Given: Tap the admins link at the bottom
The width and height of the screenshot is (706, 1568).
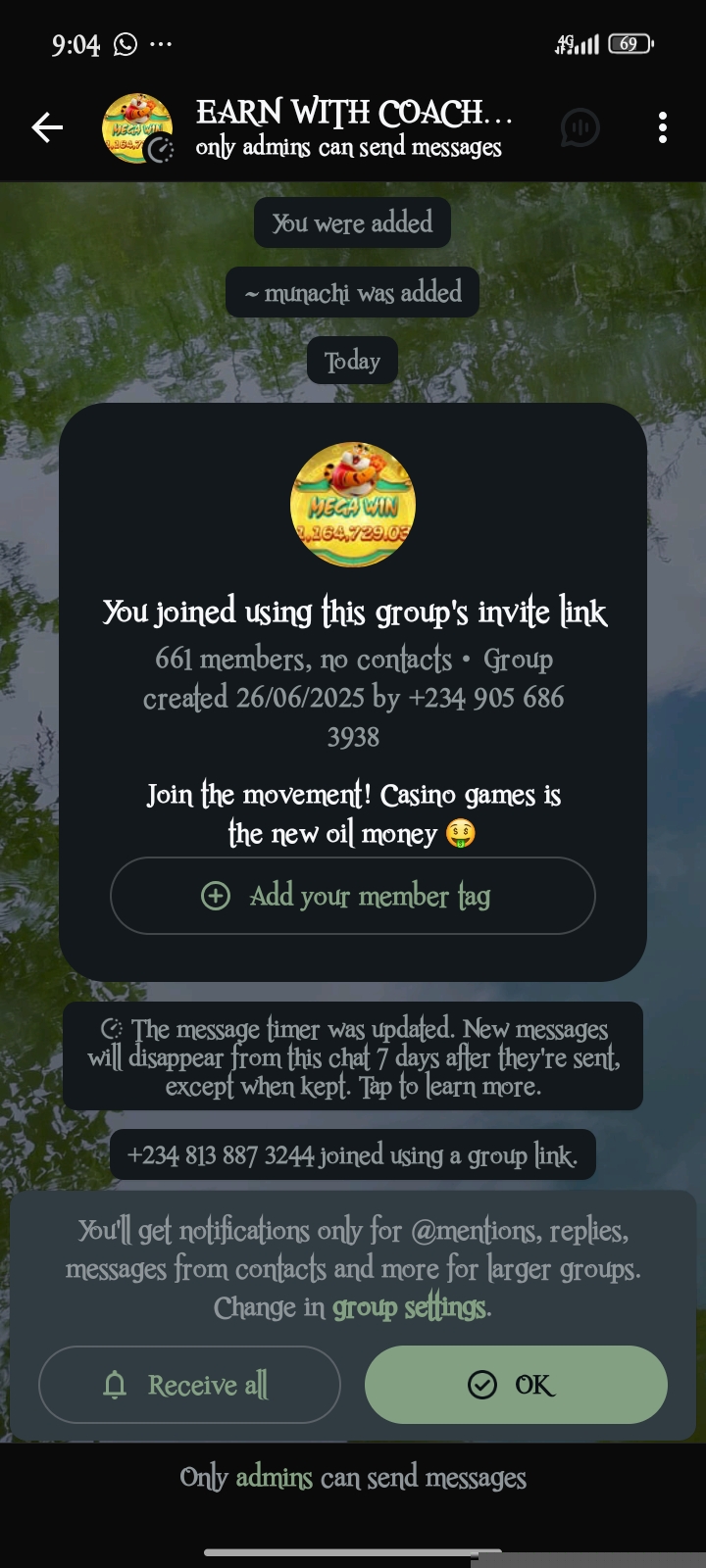Looking at the screenshot, I should [274, 1478].
